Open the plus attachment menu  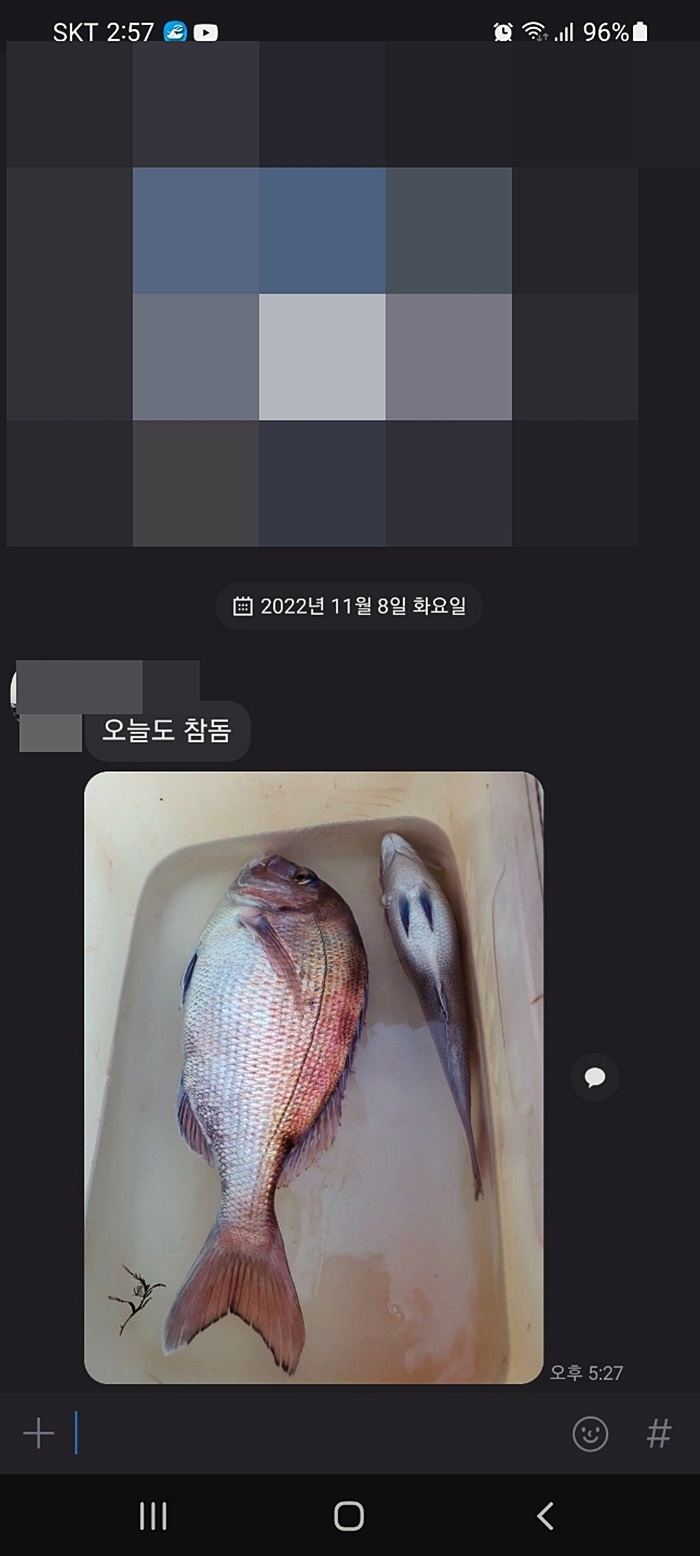38,1434
